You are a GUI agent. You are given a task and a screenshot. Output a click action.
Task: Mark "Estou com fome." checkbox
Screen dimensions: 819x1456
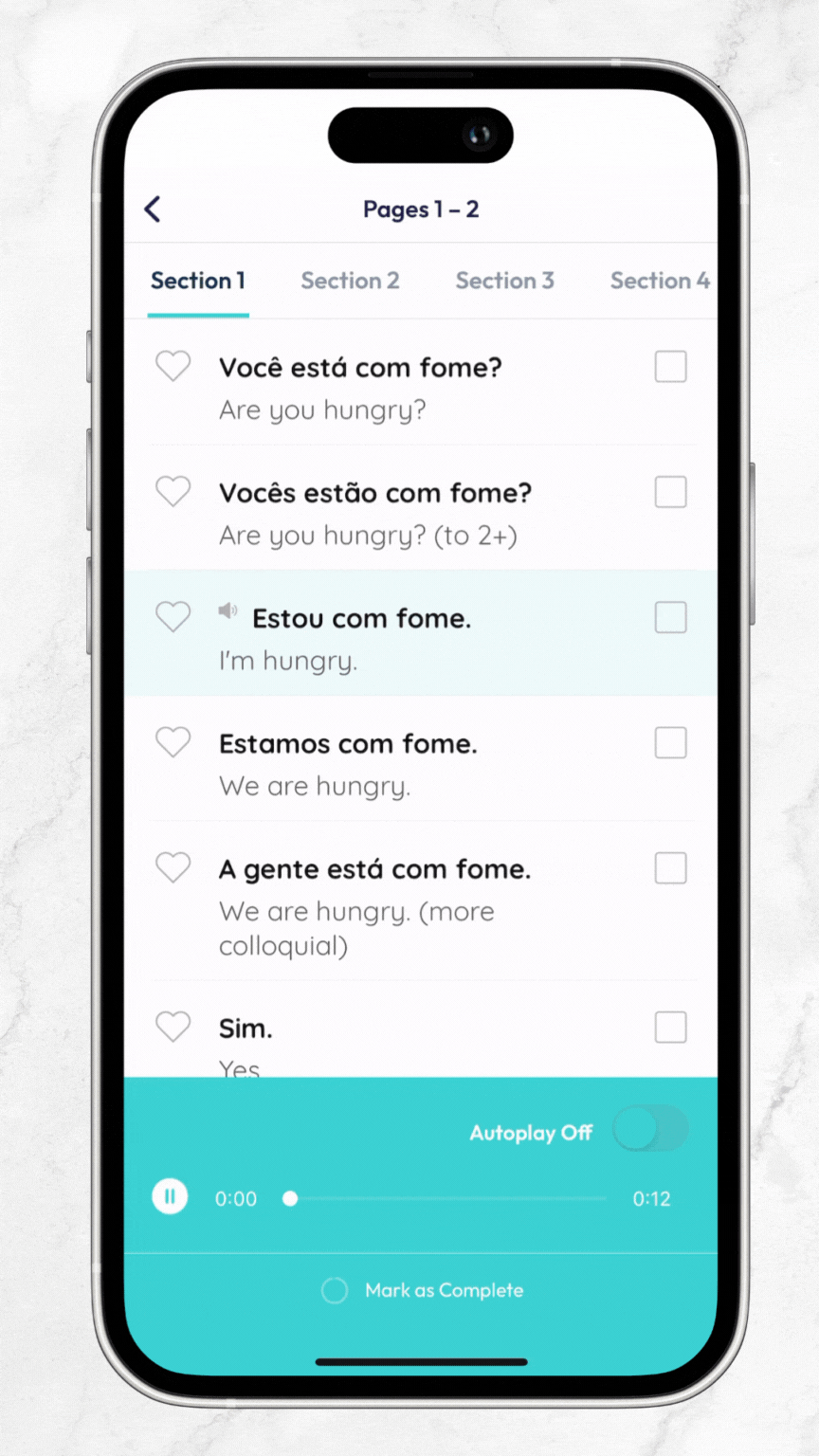670,618
